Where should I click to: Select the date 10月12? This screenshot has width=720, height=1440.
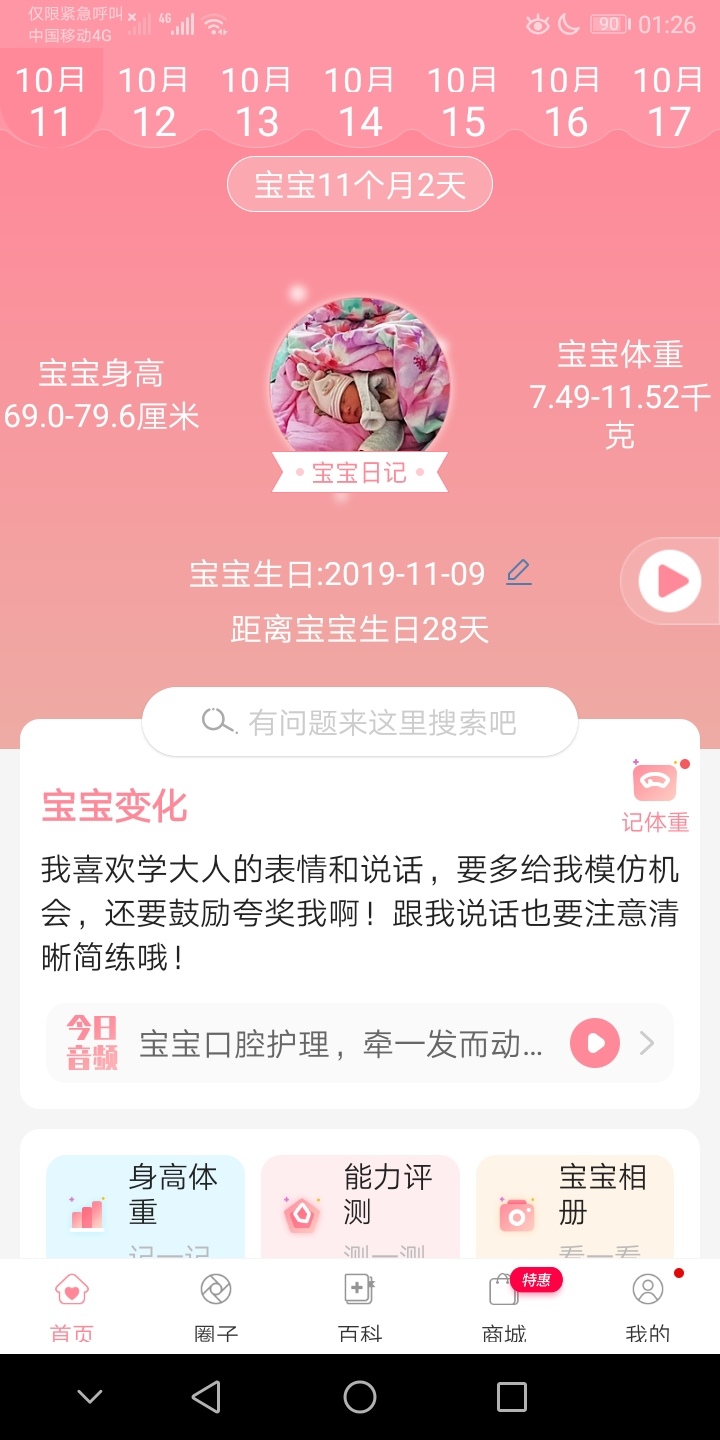[x=154, y=102]
